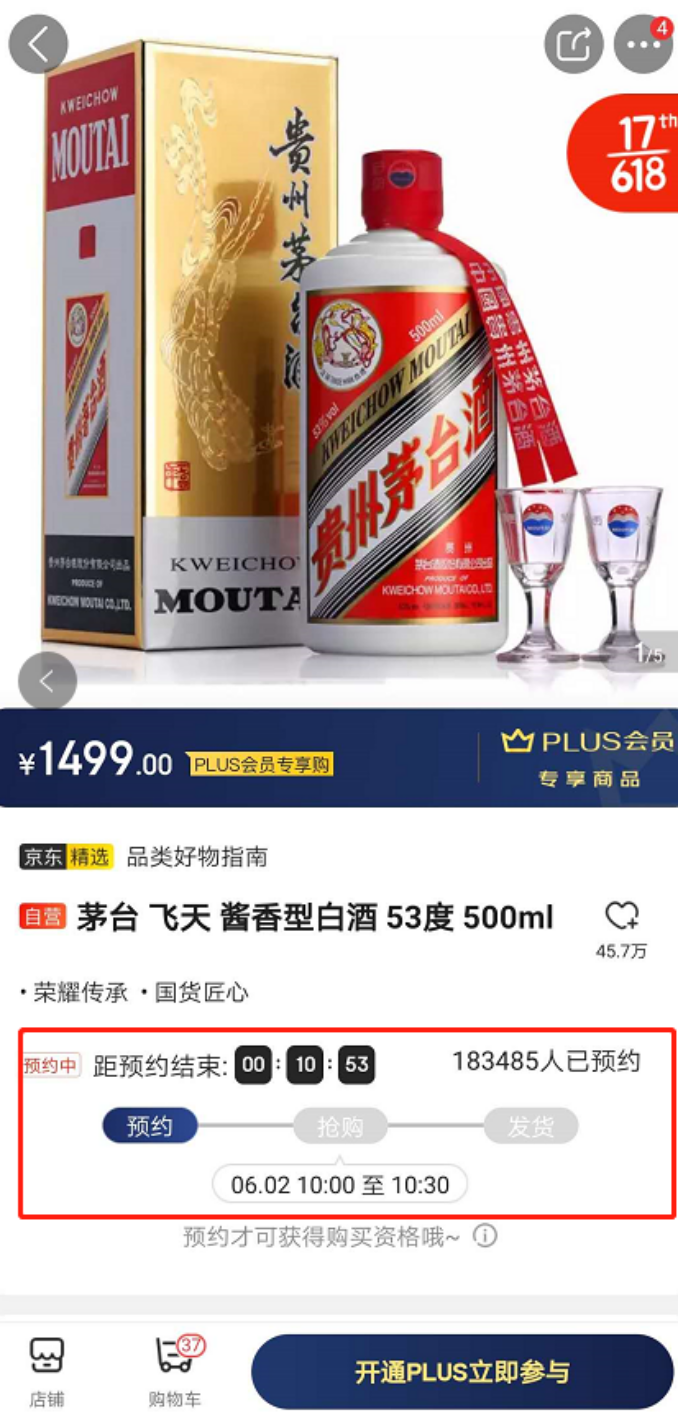Add Moutai Feitian to favorites
Screen dimensions: 678x1418
[621, 917]
